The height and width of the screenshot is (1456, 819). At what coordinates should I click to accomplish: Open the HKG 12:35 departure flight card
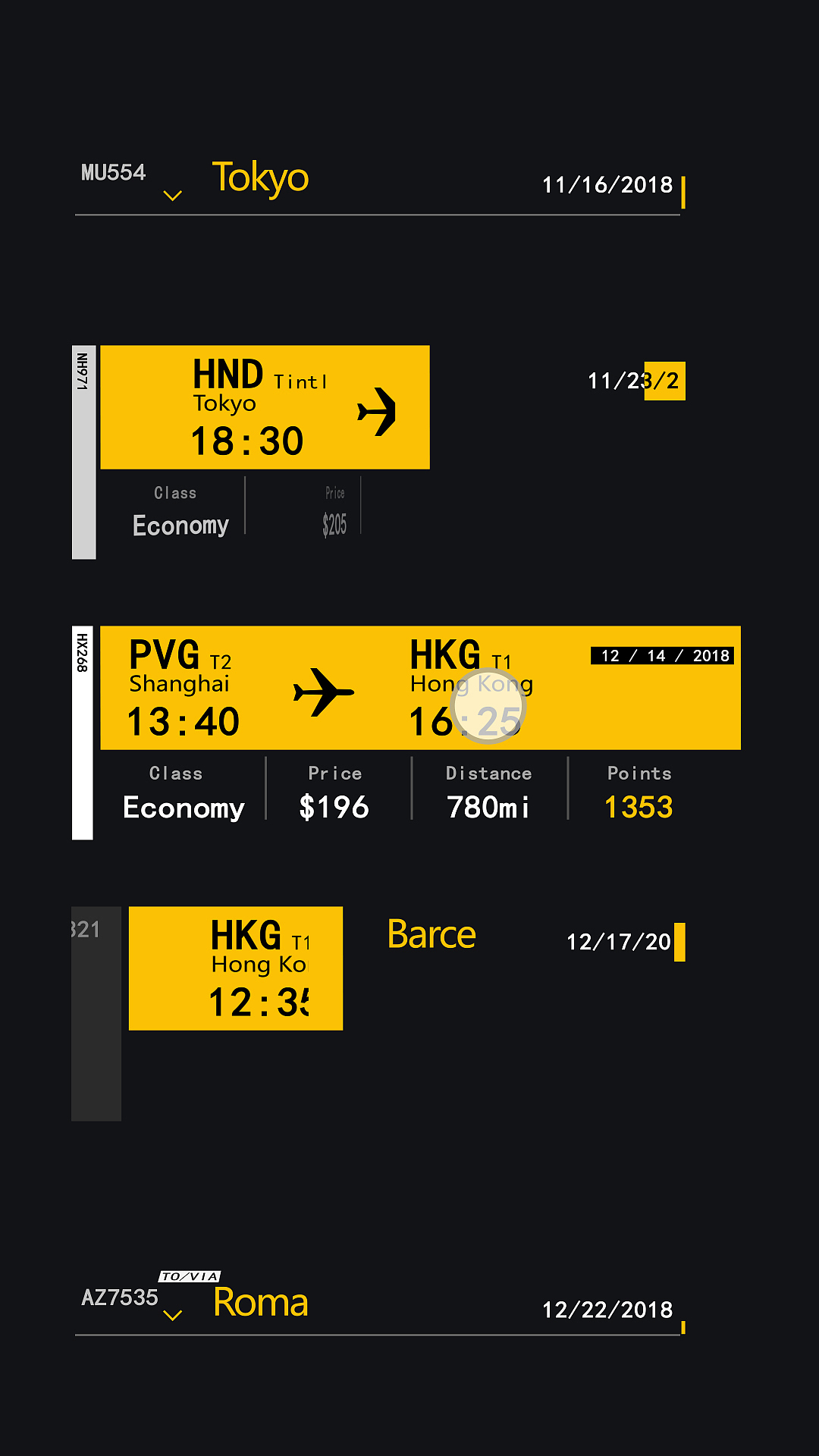coord(235,968)
